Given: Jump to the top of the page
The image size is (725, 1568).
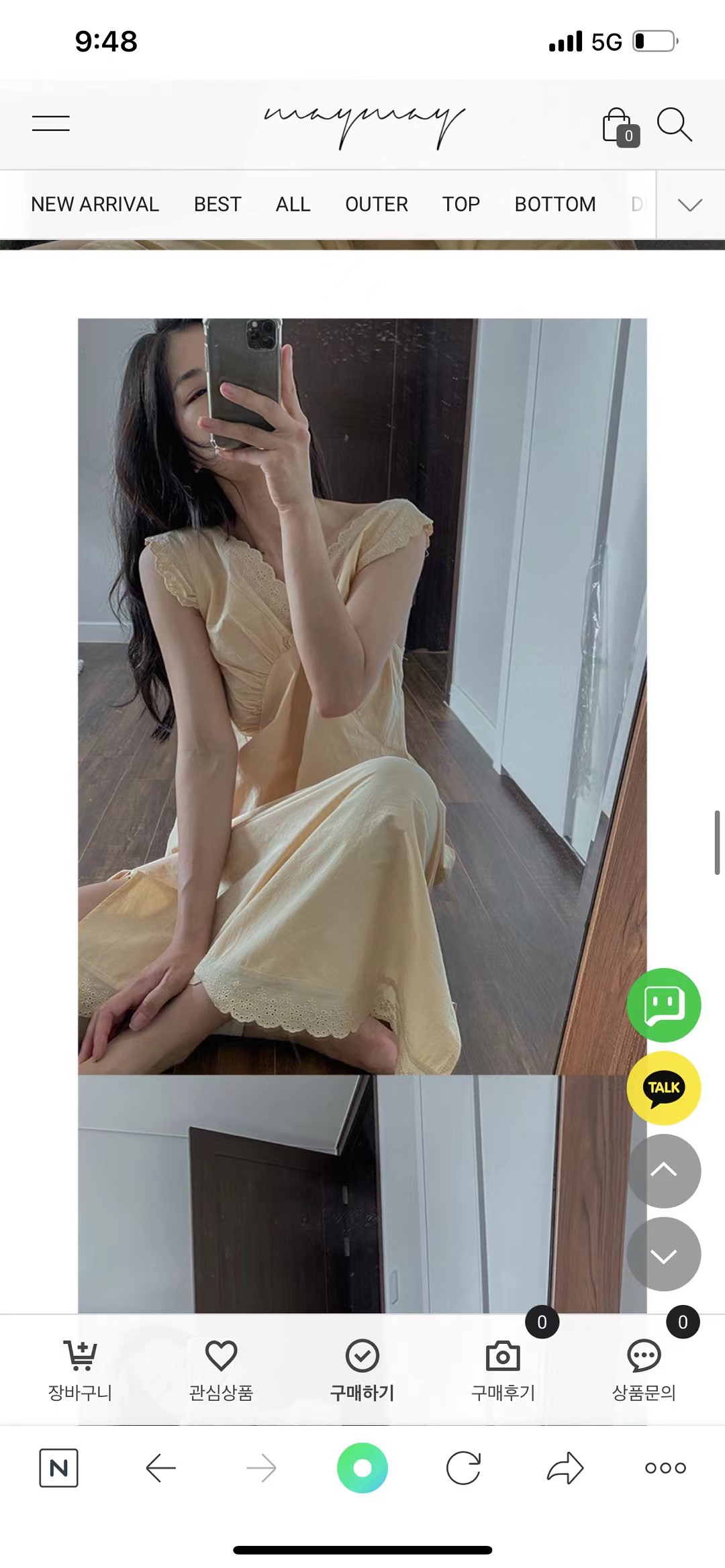Looking at the screenshot, I should [663, 1171].
